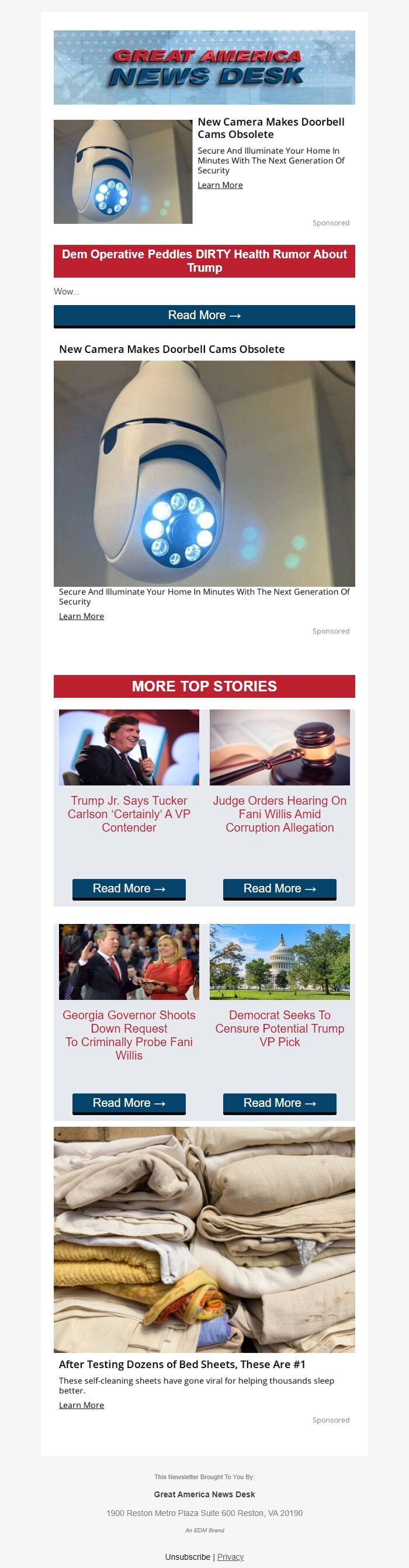Viewport: 409px width, 1568px height.
Task: Read more on the Georgia Governor story
Action: (x=129, y=1103)
